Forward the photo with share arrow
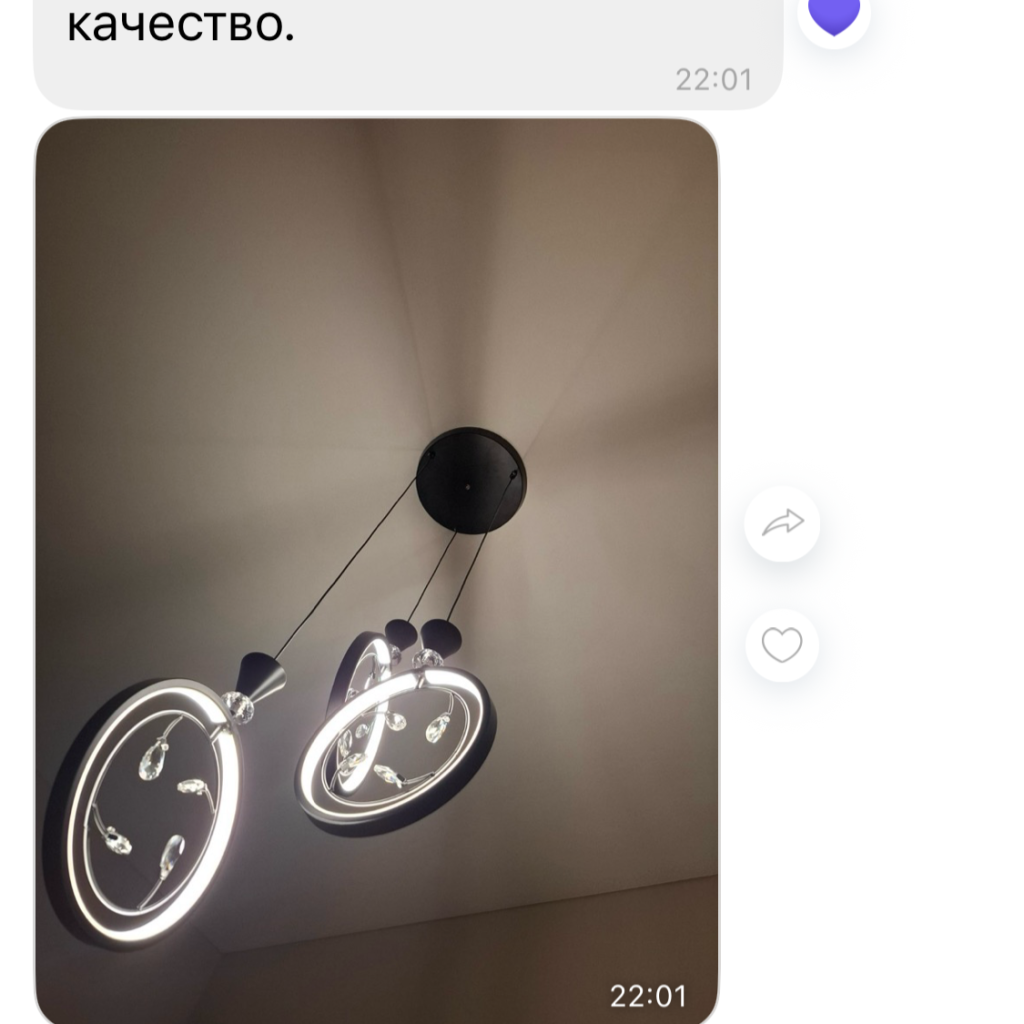 pyautogui.click(x=782, y=523)
